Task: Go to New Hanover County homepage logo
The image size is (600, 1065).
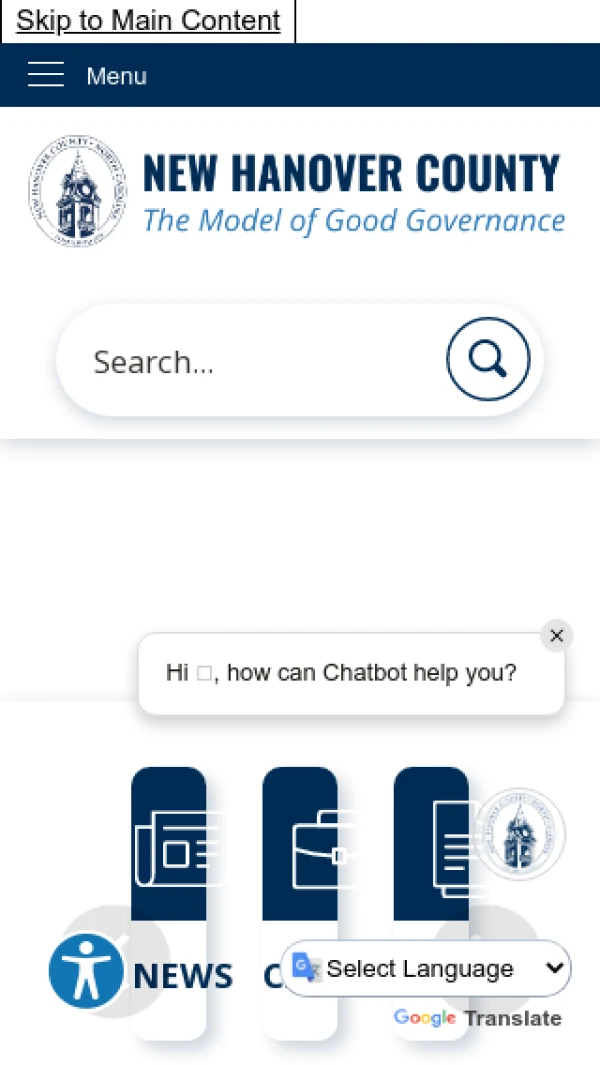Action: [x=297, y=191]
